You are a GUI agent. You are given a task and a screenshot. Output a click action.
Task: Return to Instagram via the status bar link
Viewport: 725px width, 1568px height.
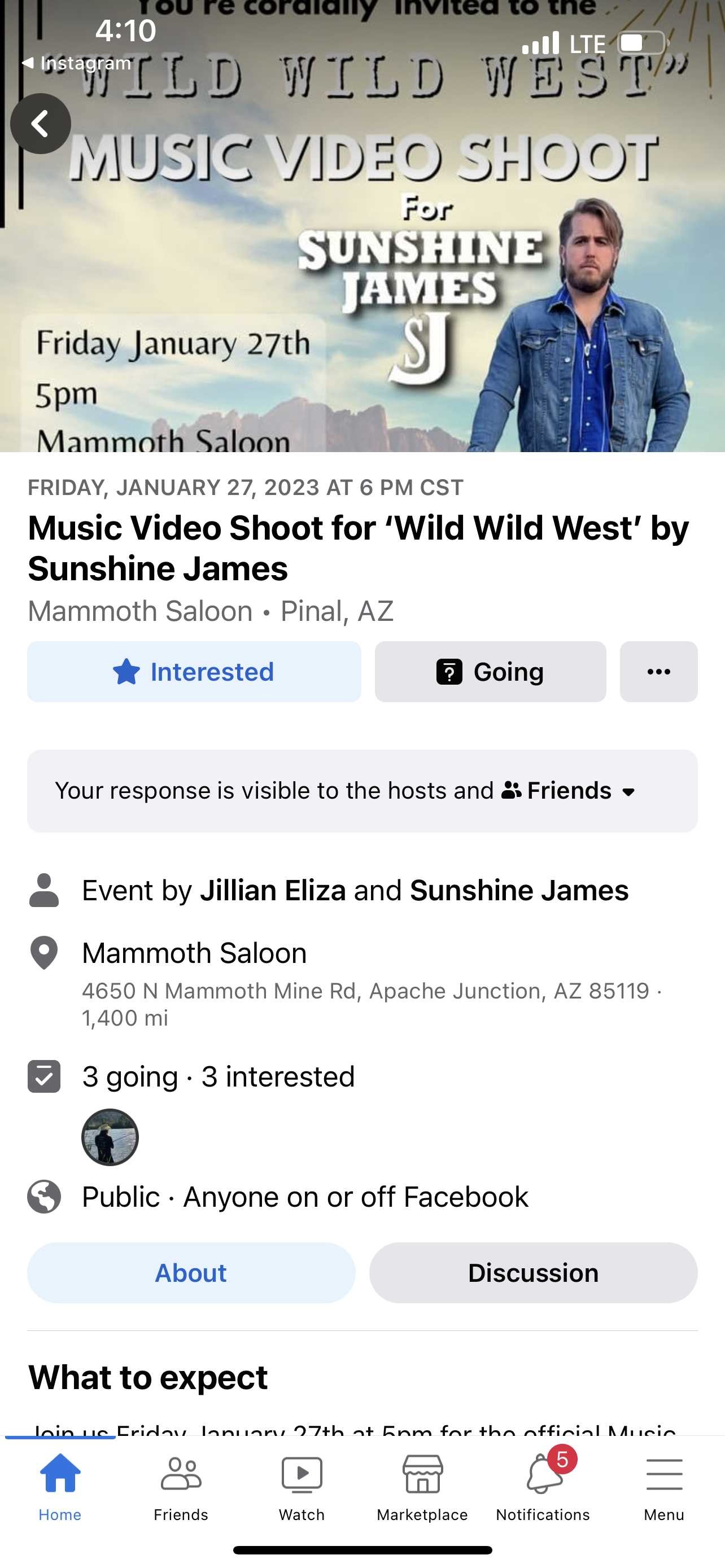(x=77, y=63)
